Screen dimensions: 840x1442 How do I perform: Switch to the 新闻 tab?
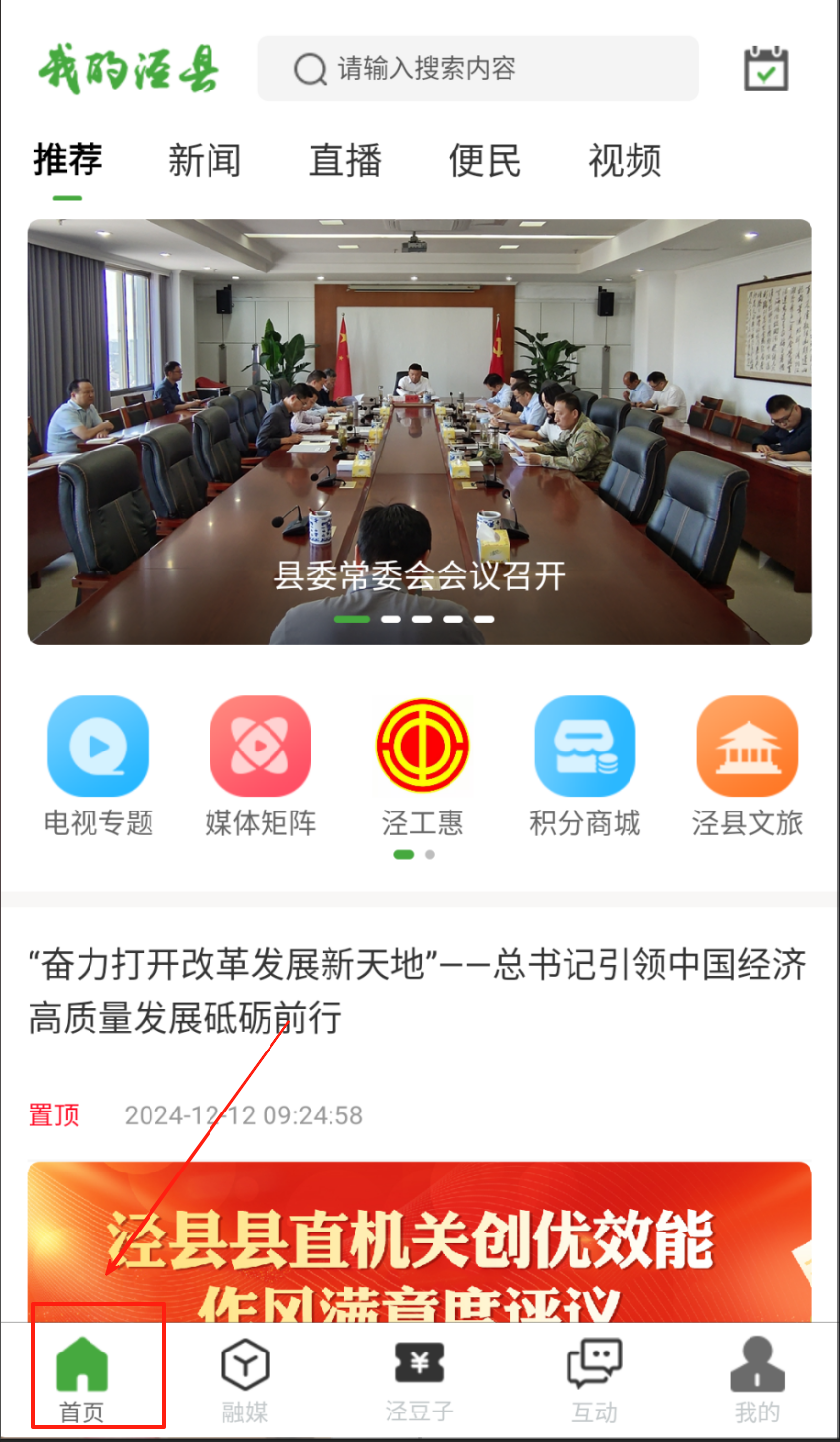pos(205,160)
